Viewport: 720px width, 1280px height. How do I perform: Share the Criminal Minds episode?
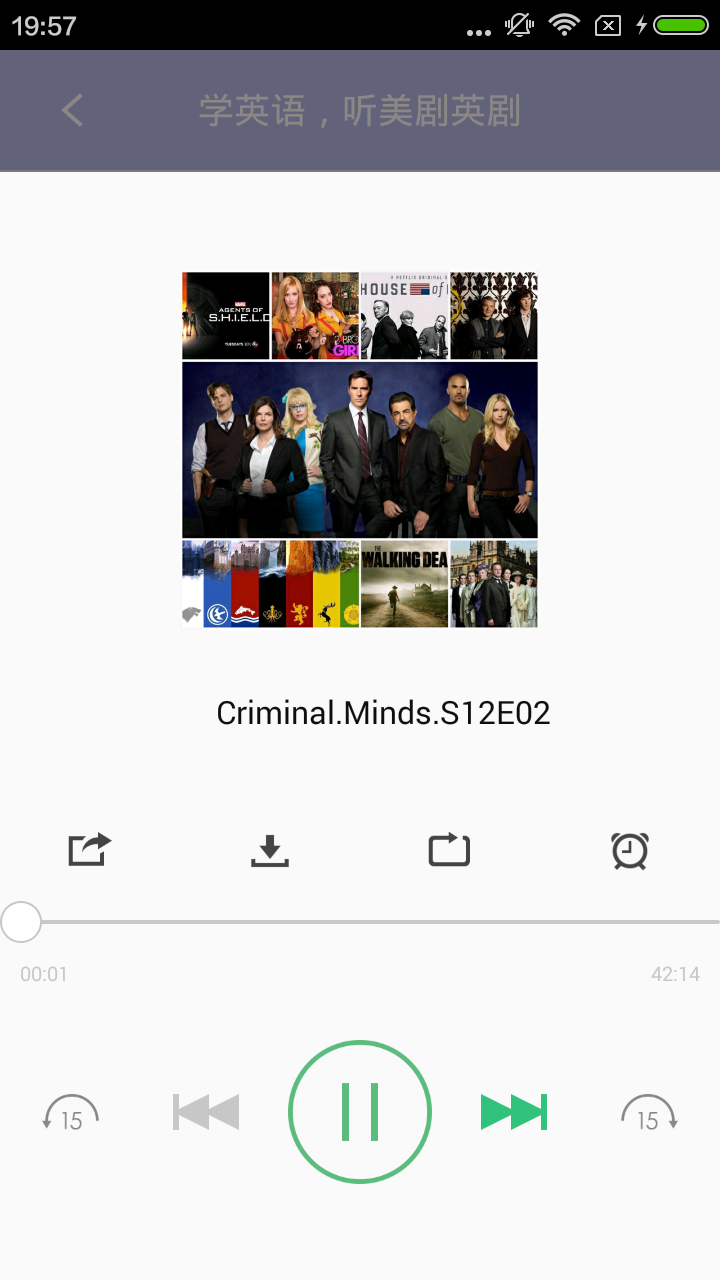pyautogui.click(x=89, y=850)
